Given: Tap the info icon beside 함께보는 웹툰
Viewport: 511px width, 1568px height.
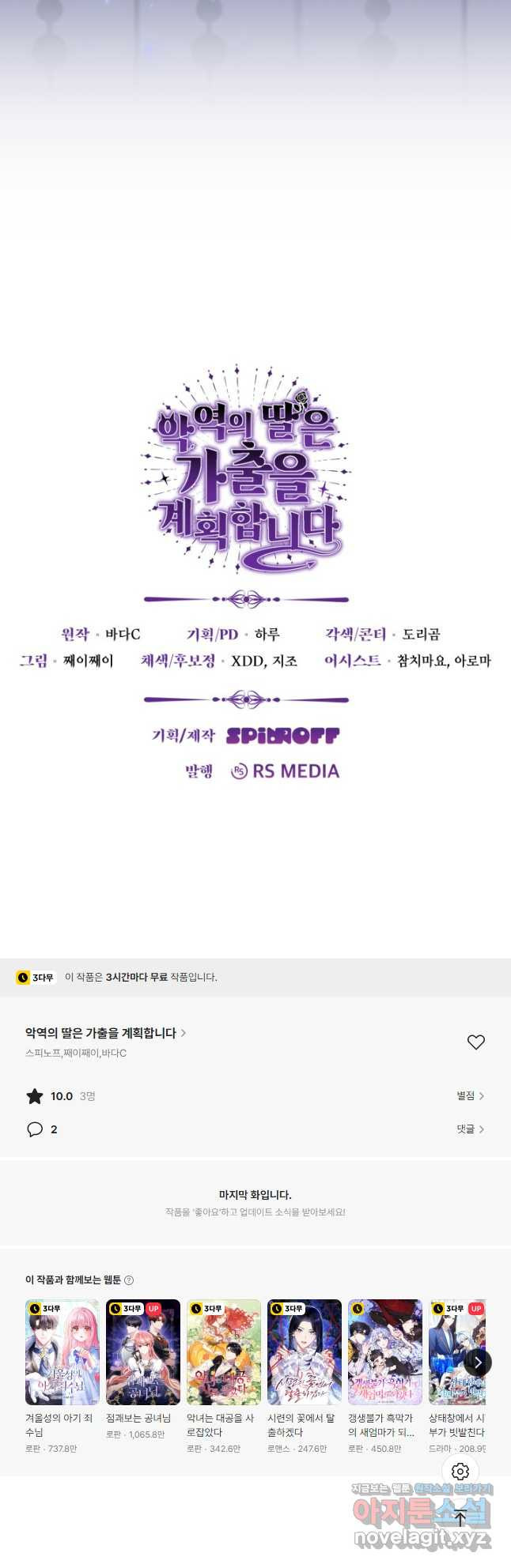Looking at the screenshot, I should pyautogui.click(x=129, y=1280).
